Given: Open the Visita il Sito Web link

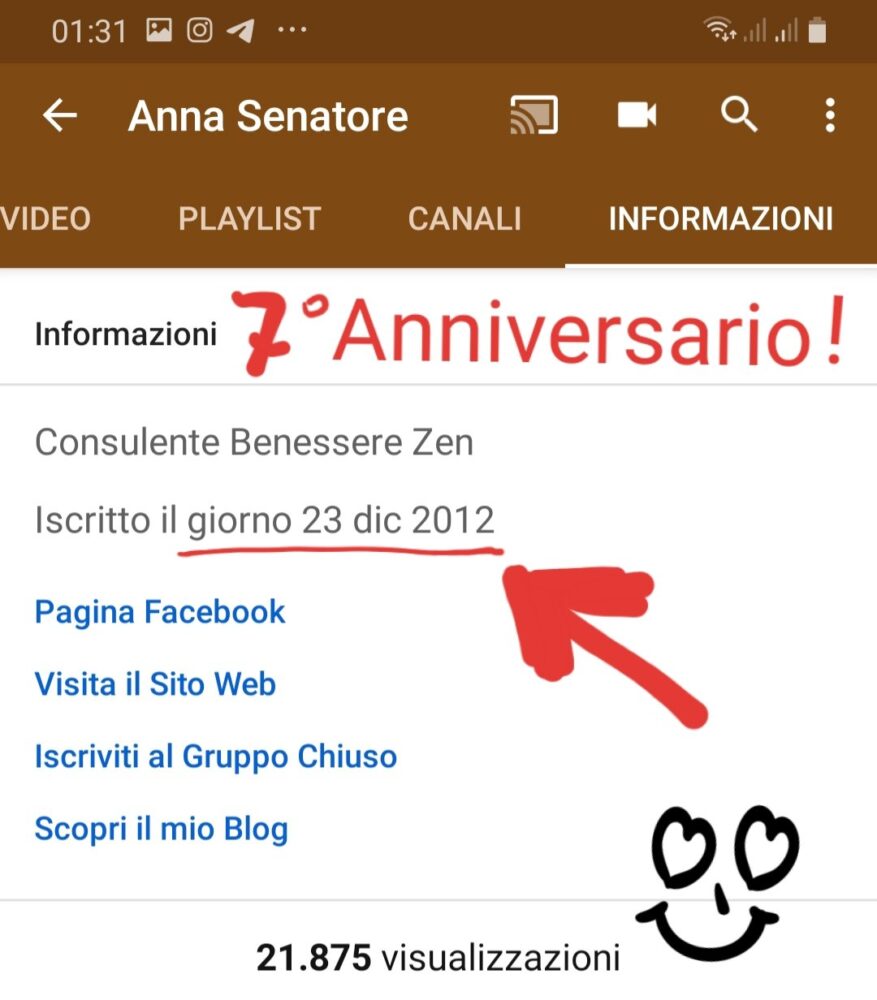Looking at the screenshot, I should coord(155,684).
